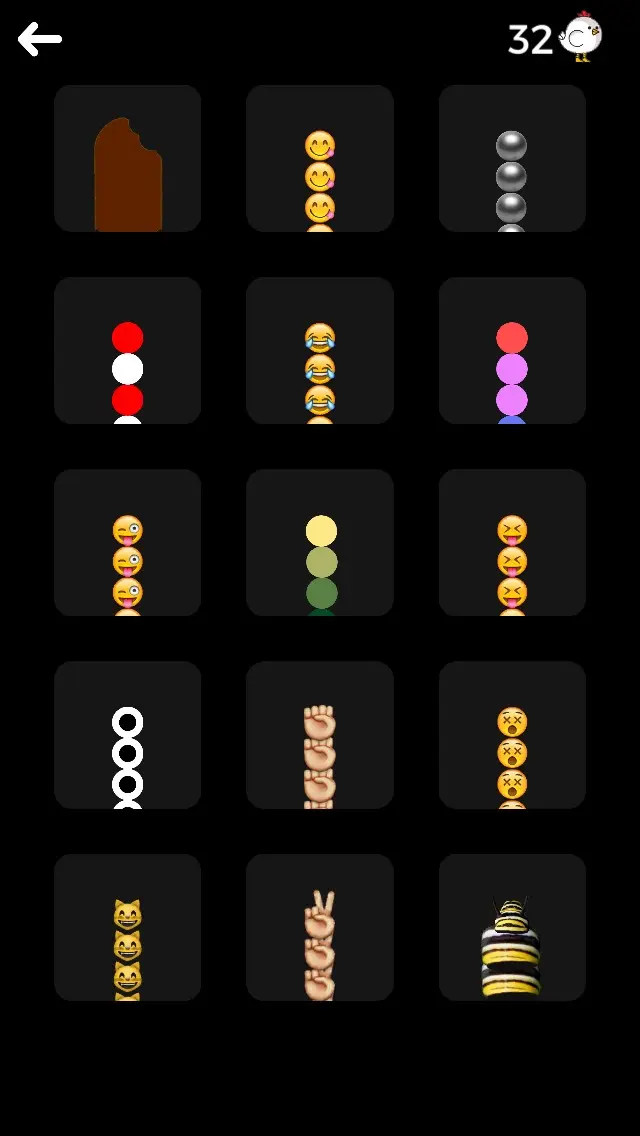Select the bitten chocolate bar skin
Screen dimensions: 640x1136
click(x=127, y=159)
